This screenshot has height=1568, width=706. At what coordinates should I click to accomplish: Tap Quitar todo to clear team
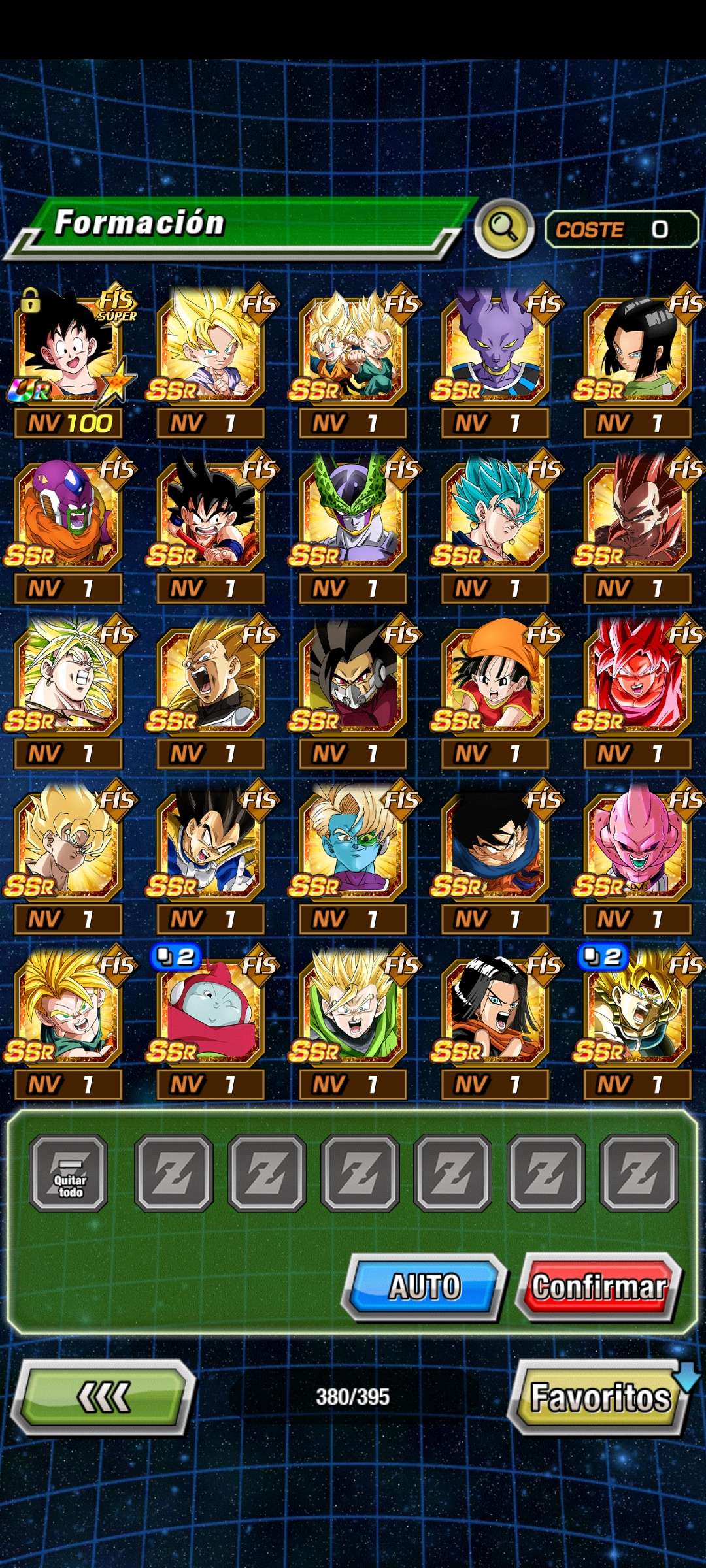coord(69,1173)
